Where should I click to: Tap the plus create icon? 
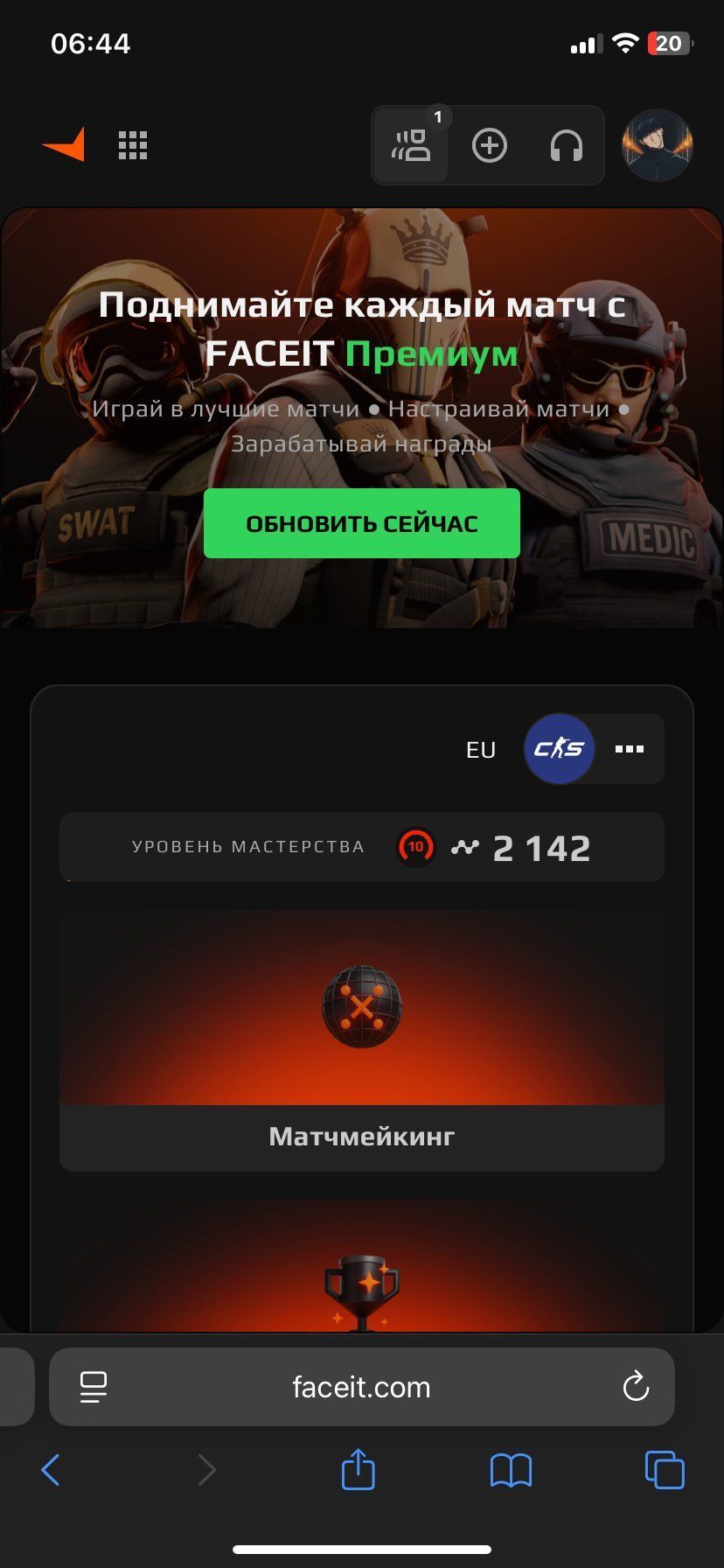(490, 145)
